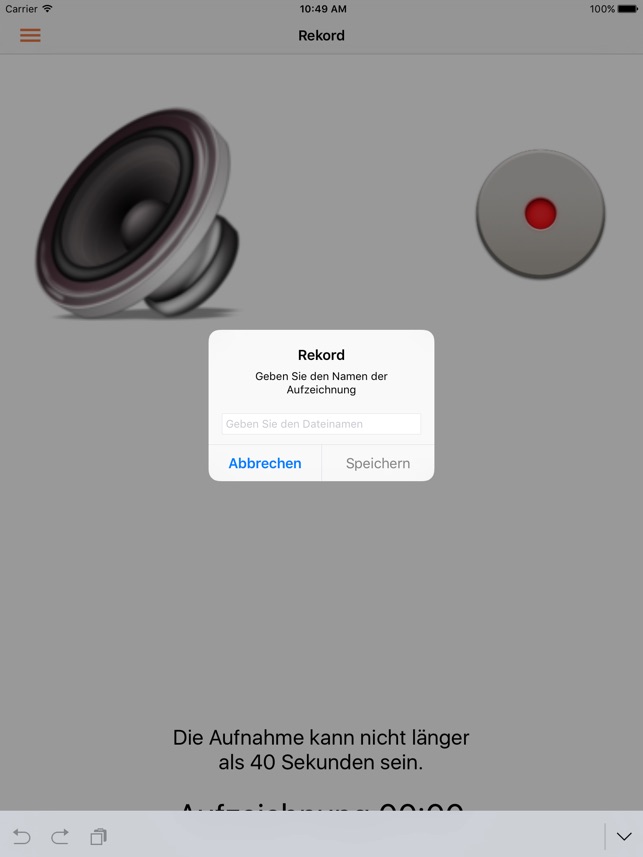The height and width of the screenshot is (857, 643).
Task: Save the recording with Speichern
Action: tap(378, 463)
